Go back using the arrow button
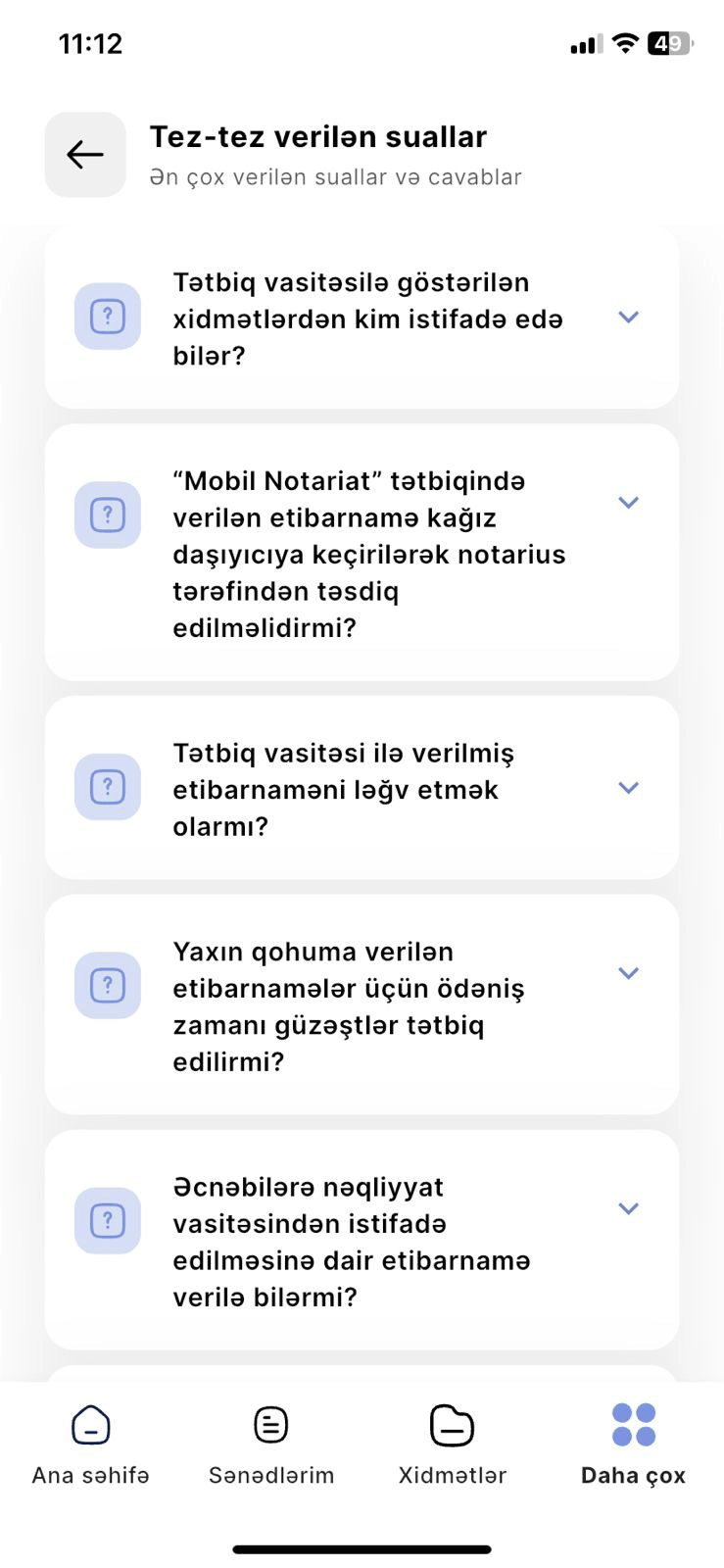724x1568 pixels. click(85, 155)
